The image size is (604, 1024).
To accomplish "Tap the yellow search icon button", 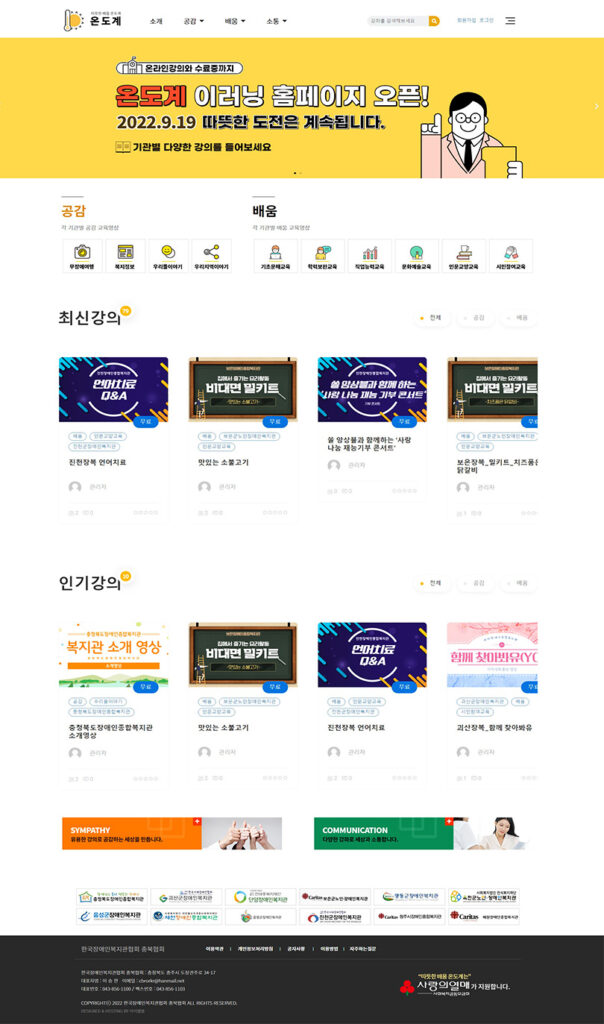I will tap(434, 20).
